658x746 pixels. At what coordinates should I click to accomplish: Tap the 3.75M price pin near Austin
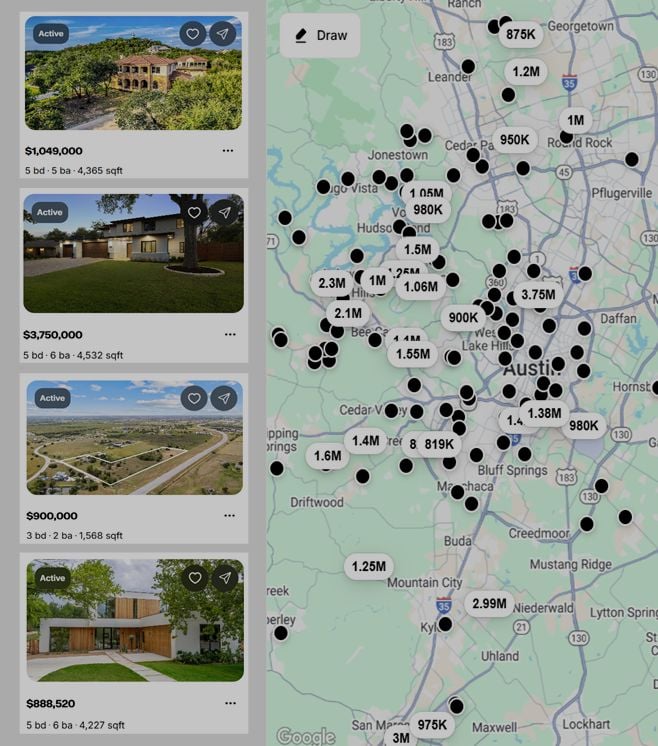tap(537, 294)
